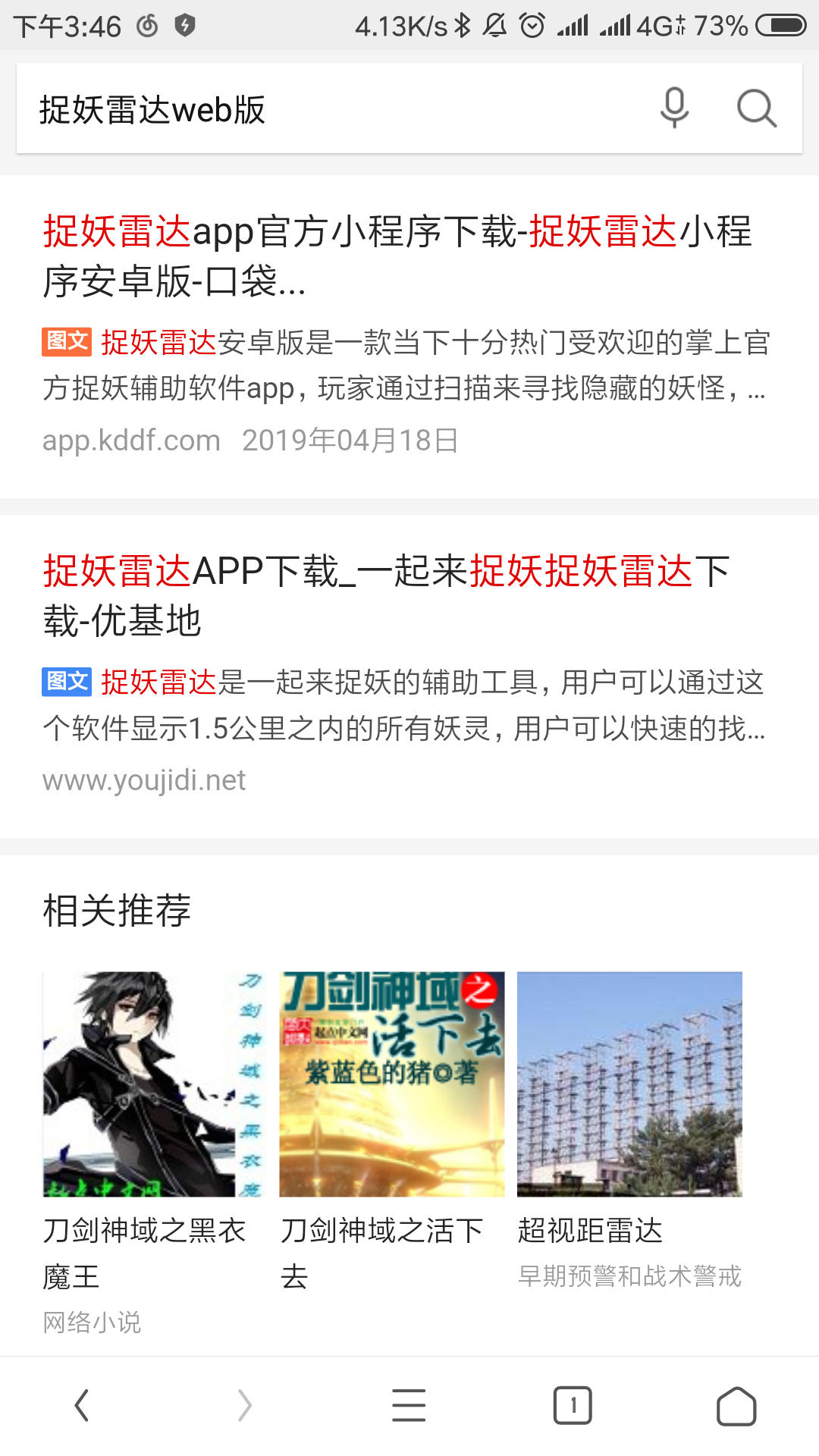Run the search with the magnifier icon
Image resolution: width=819 pixels, height=1456 pixels.
pyautogui.click(x=757, y=108)
